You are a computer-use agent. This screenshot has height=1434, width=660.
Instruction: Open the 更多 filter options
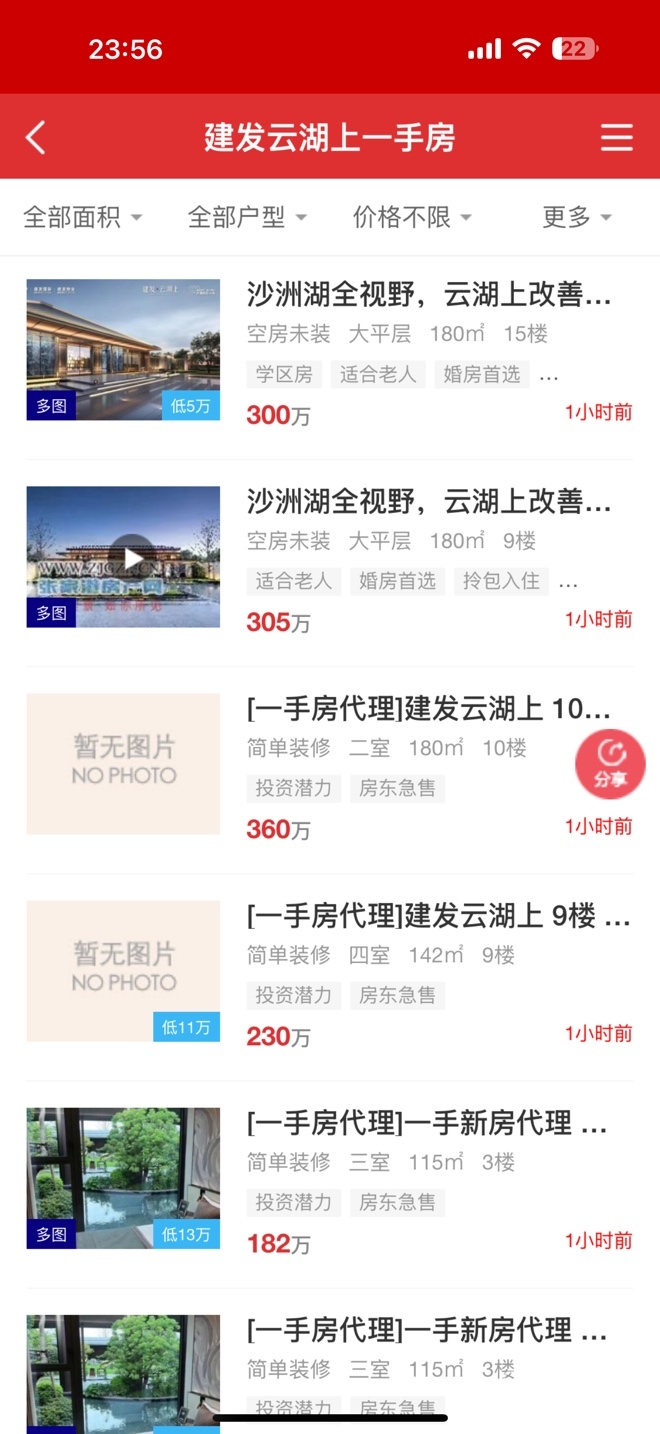576,217
